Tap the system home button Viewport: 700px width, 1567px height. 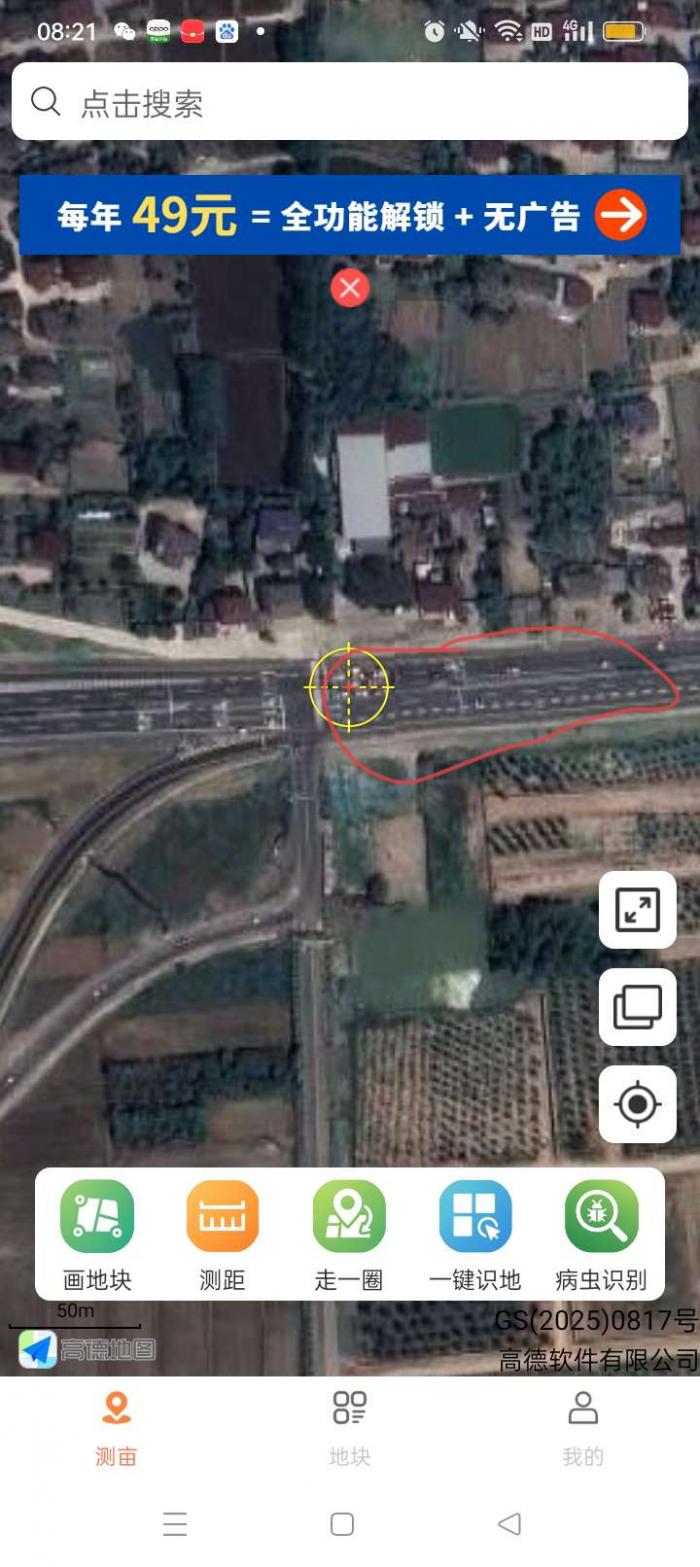(342, 1523)
